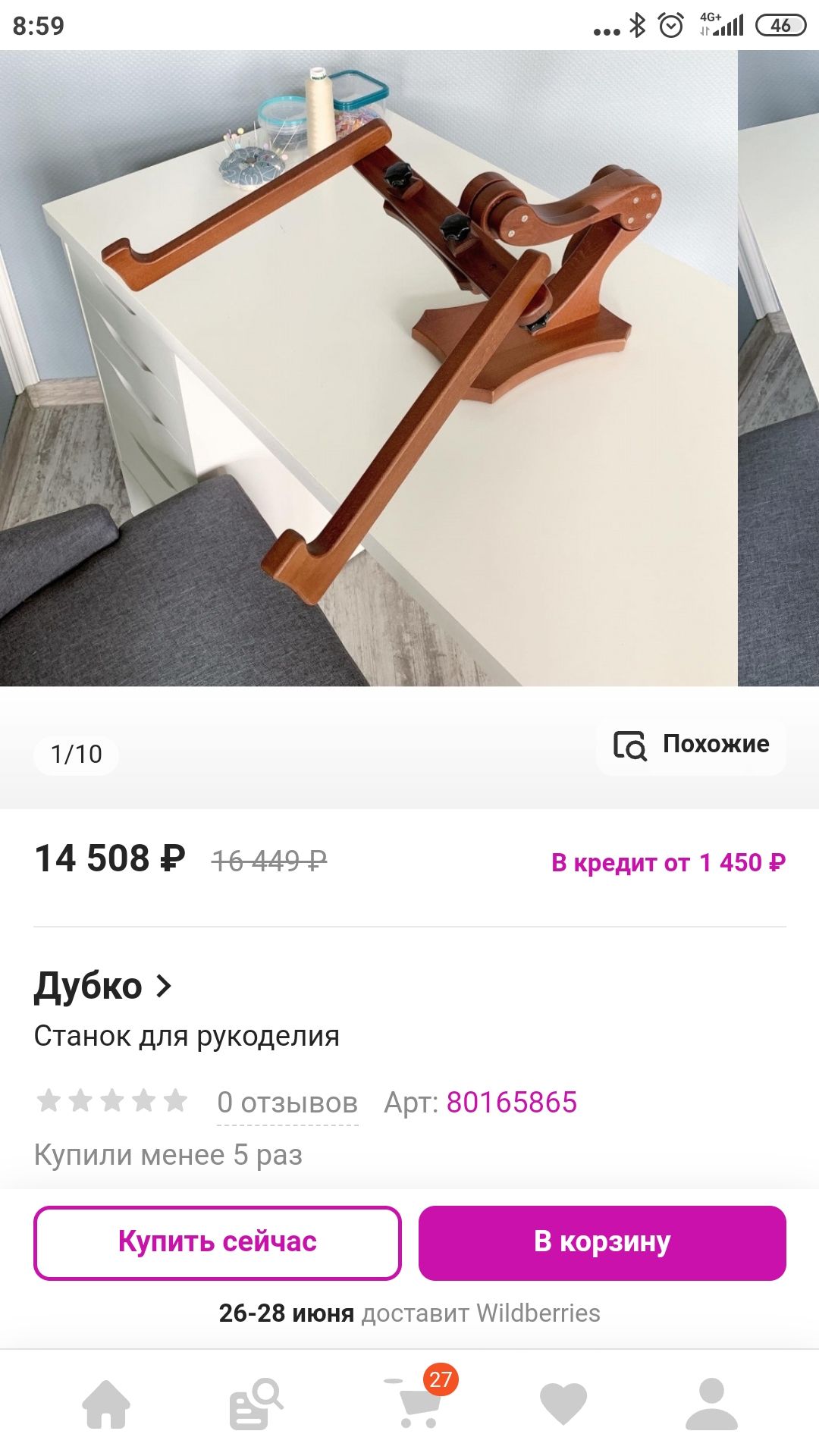Switch to the catalog search tab
The height and width of the screenshot is (1456, 819).
256,1404
